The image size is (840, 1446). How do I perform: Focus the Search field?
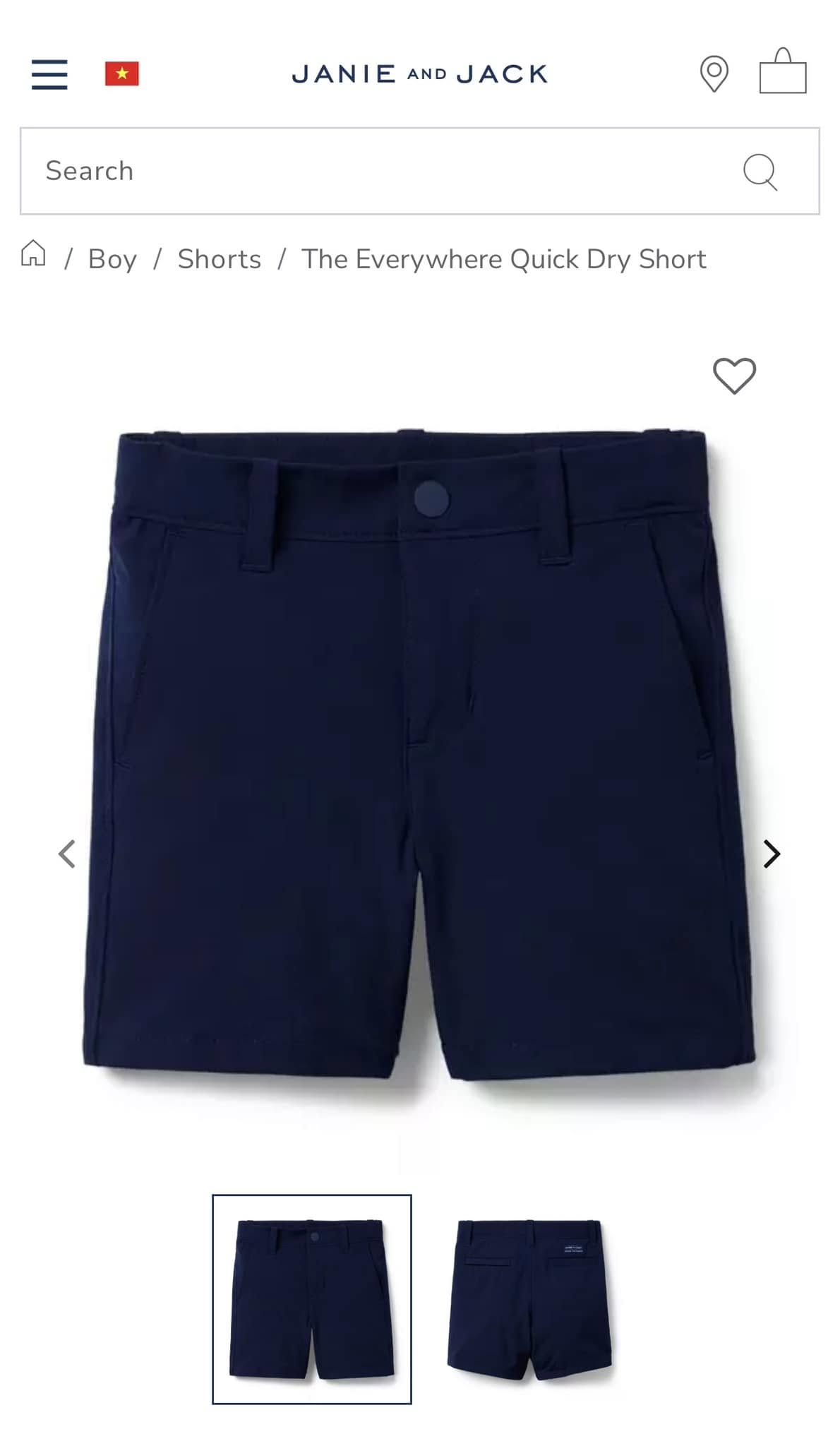pyautogui.click(x=419, y=171)
